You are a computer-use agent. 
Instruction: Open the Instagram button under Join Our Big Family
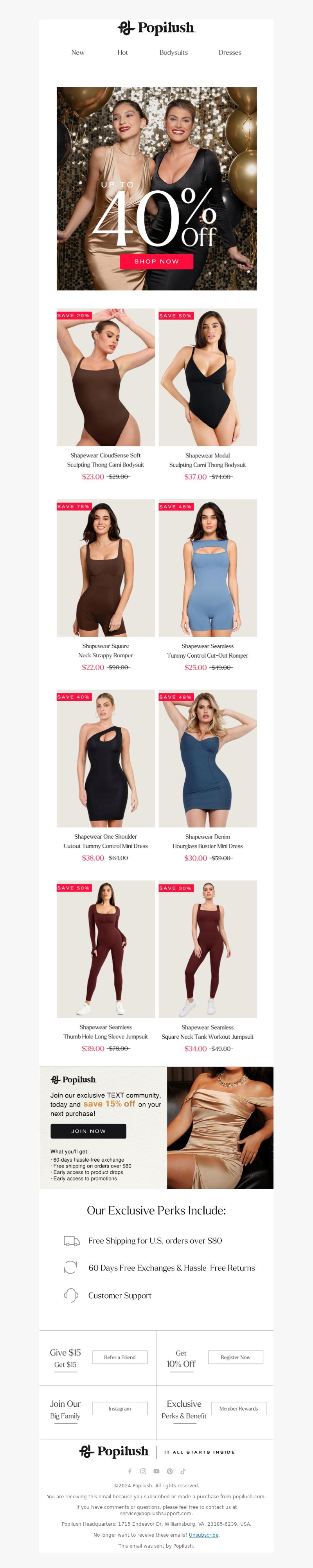[120, 1408]
